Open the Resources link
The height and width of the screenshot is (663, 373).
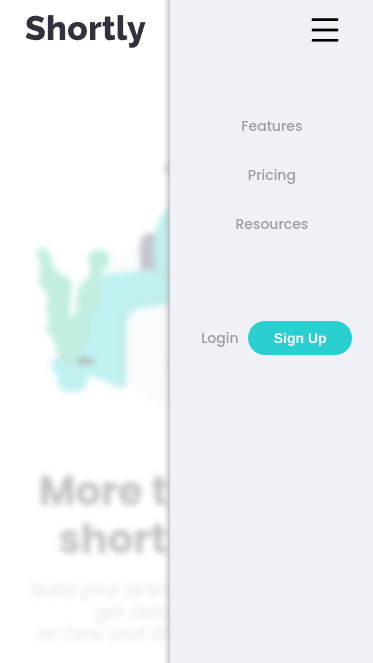coord(272,224)
